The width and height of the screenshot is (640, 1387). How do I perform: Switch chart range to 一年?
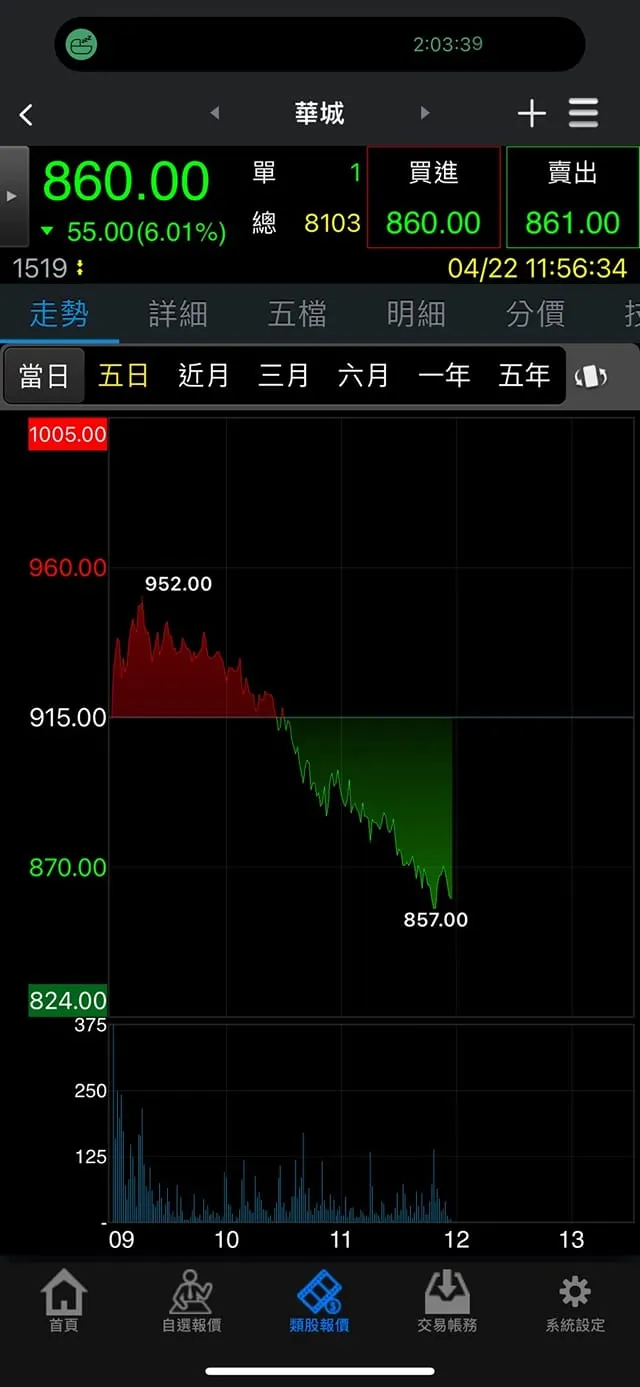tap(444, 376)
